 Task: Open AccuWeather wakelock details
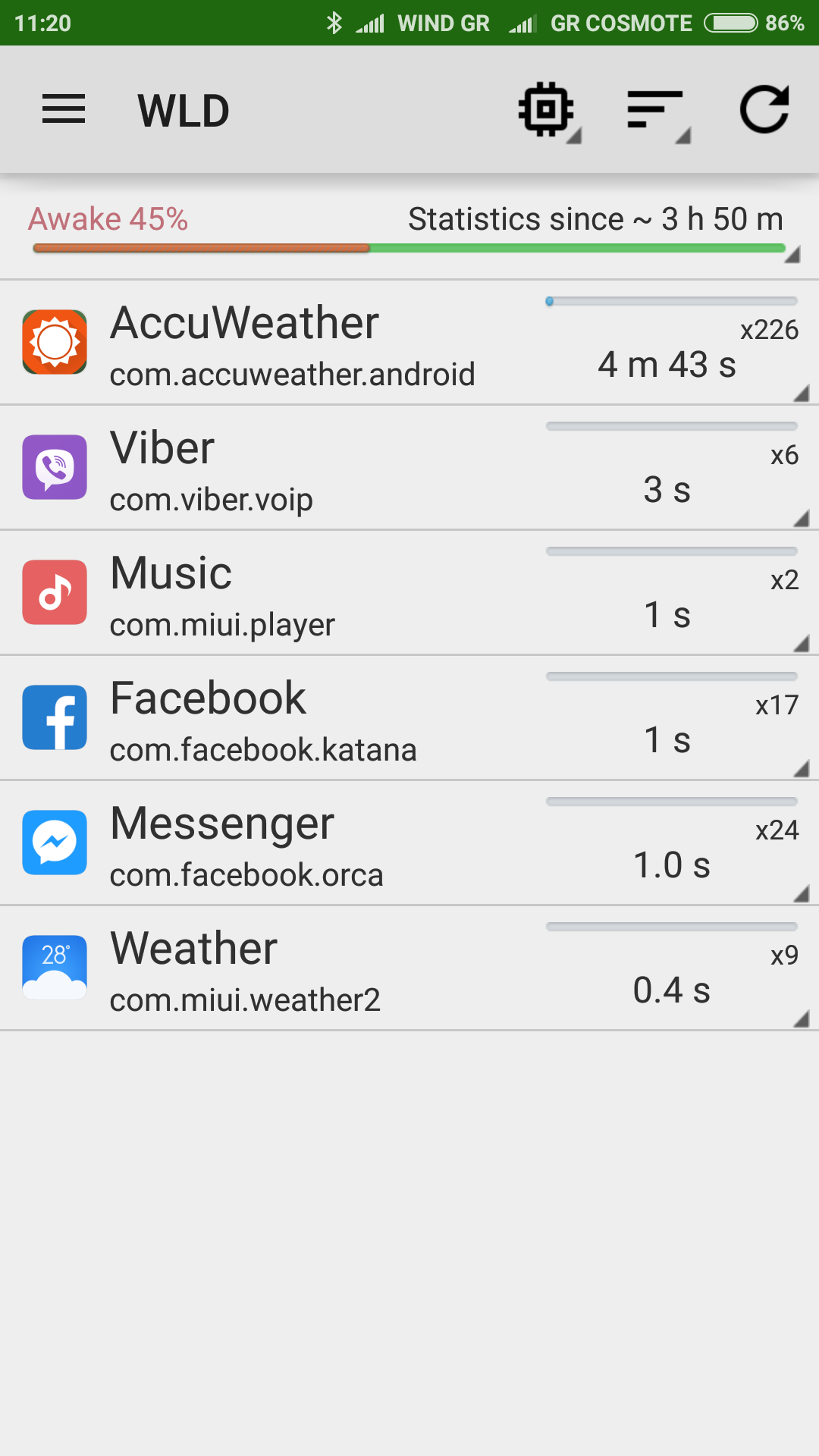(409, 343)
